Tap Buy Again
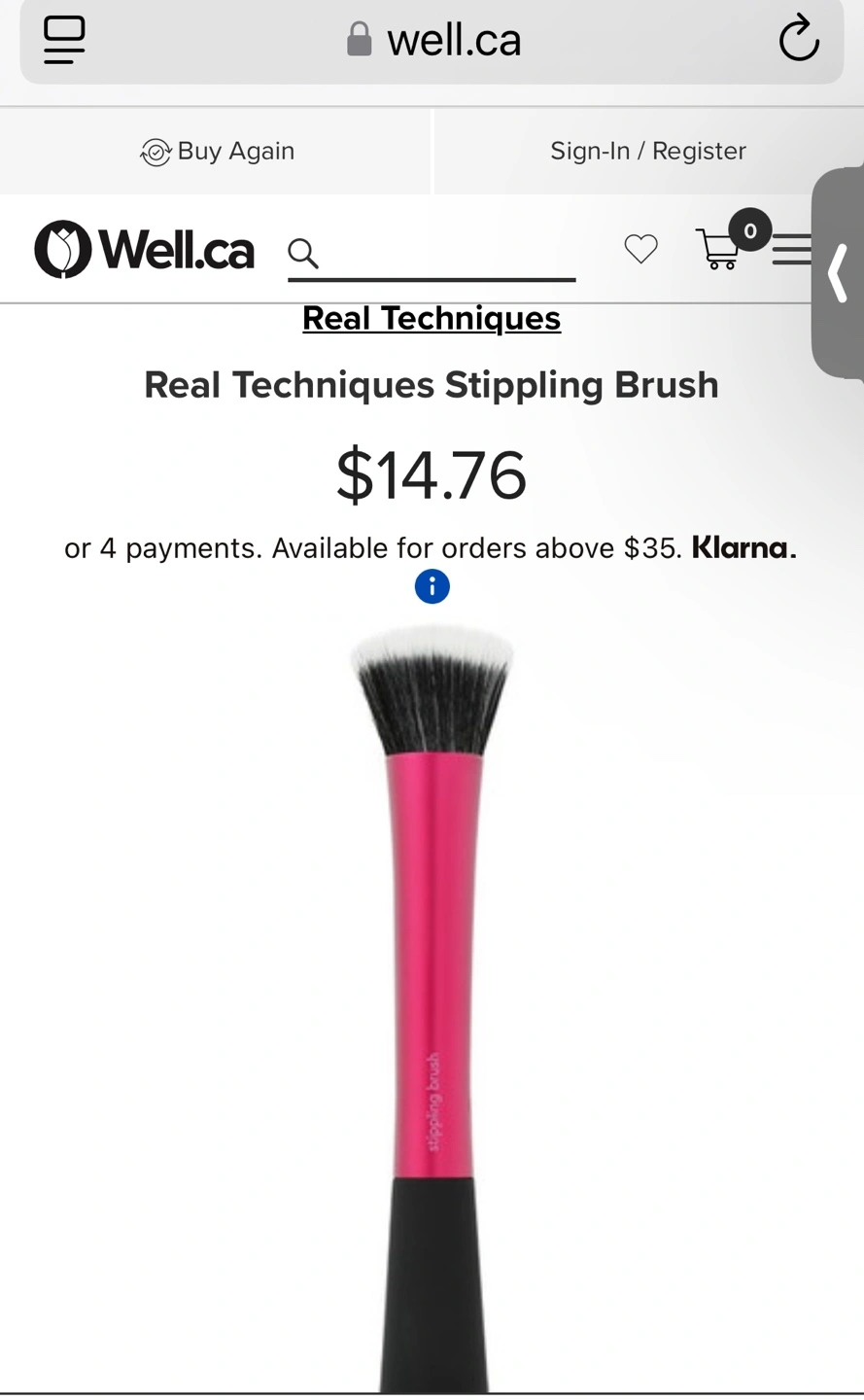The image size is (864, 1400). pos(217,151)
